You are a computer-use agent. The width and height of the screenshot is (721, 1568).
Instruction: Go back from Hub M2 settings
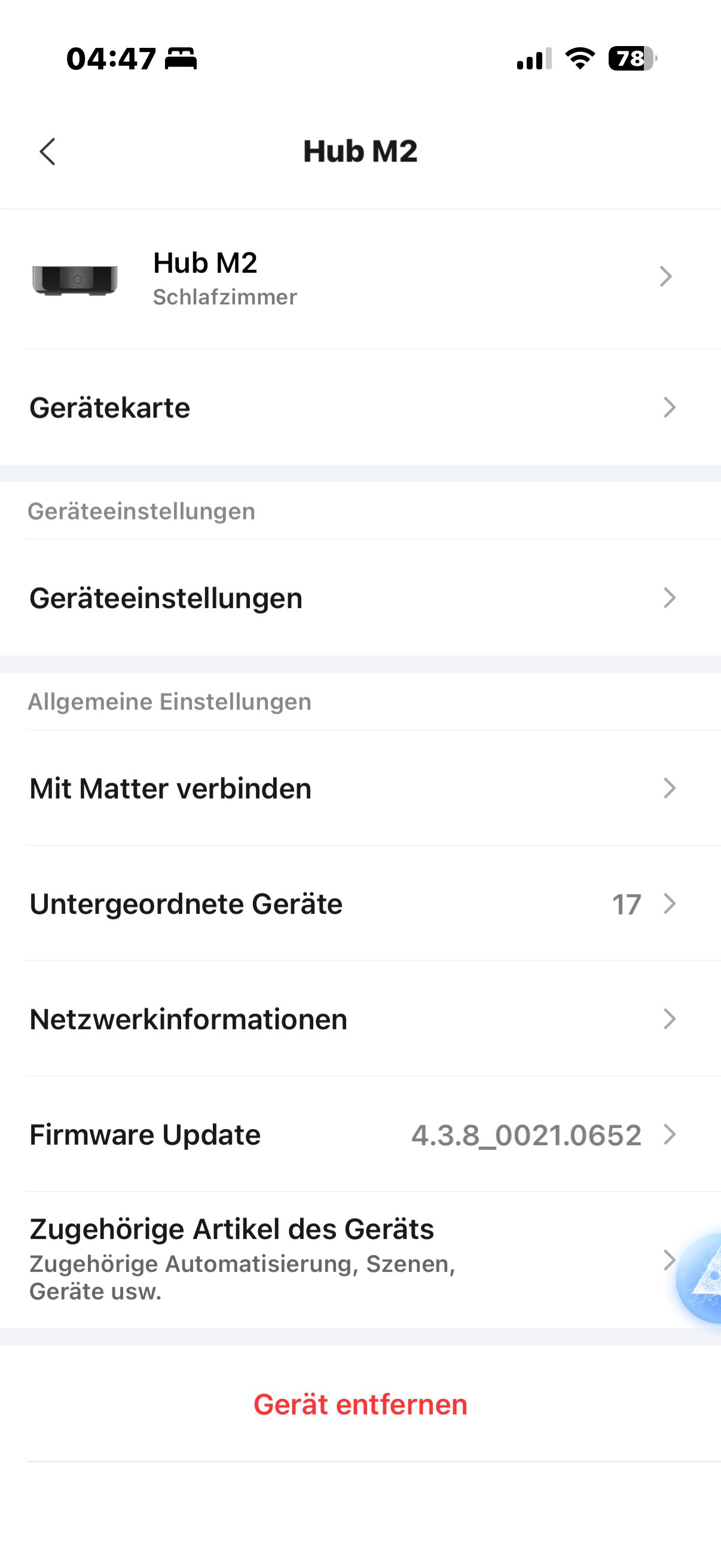47,151
